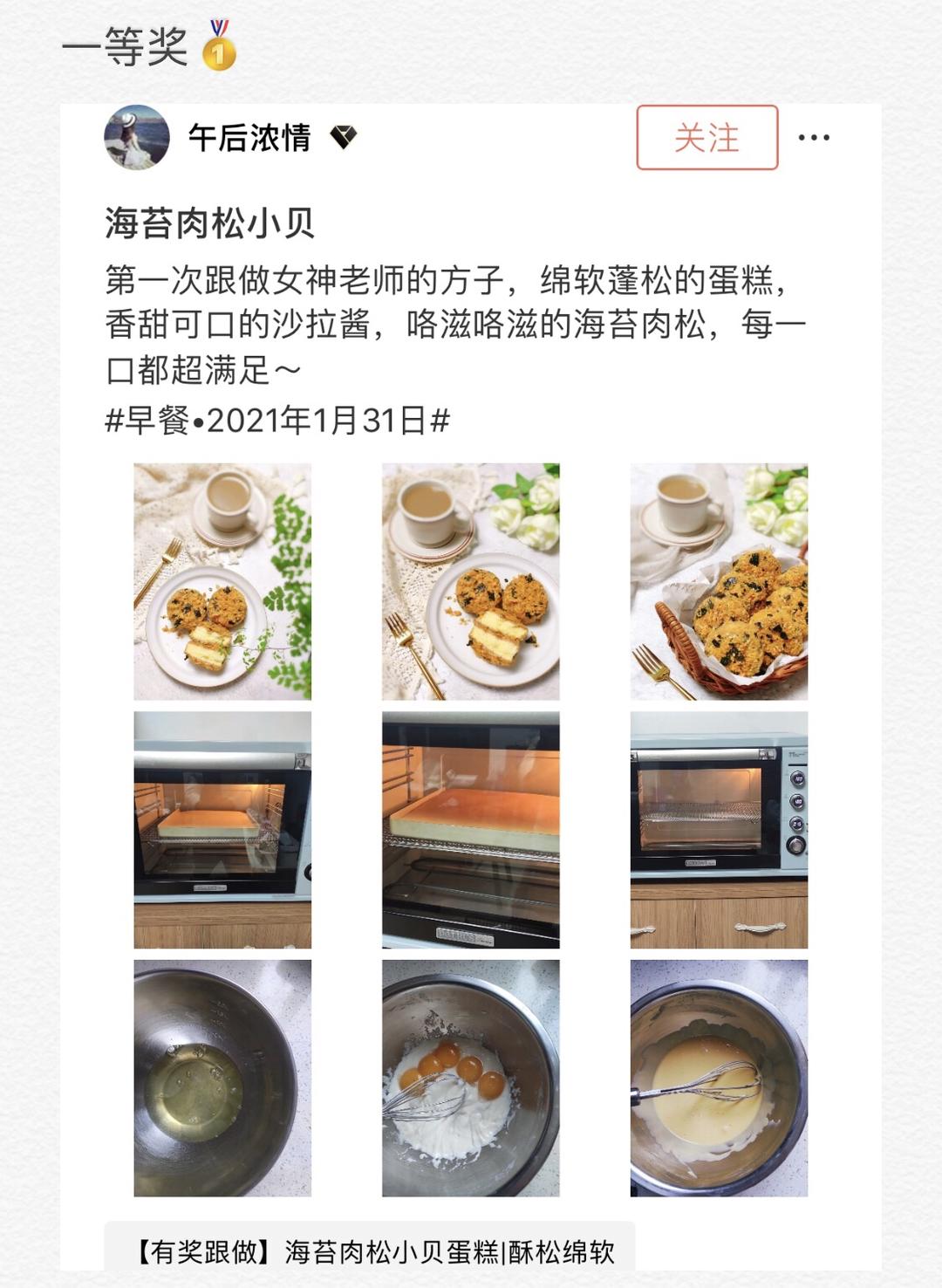Open recipe link 【有奖跟做】海苔肉松小贝蛋糕

pyautogui.click(x=375, y=1256)
